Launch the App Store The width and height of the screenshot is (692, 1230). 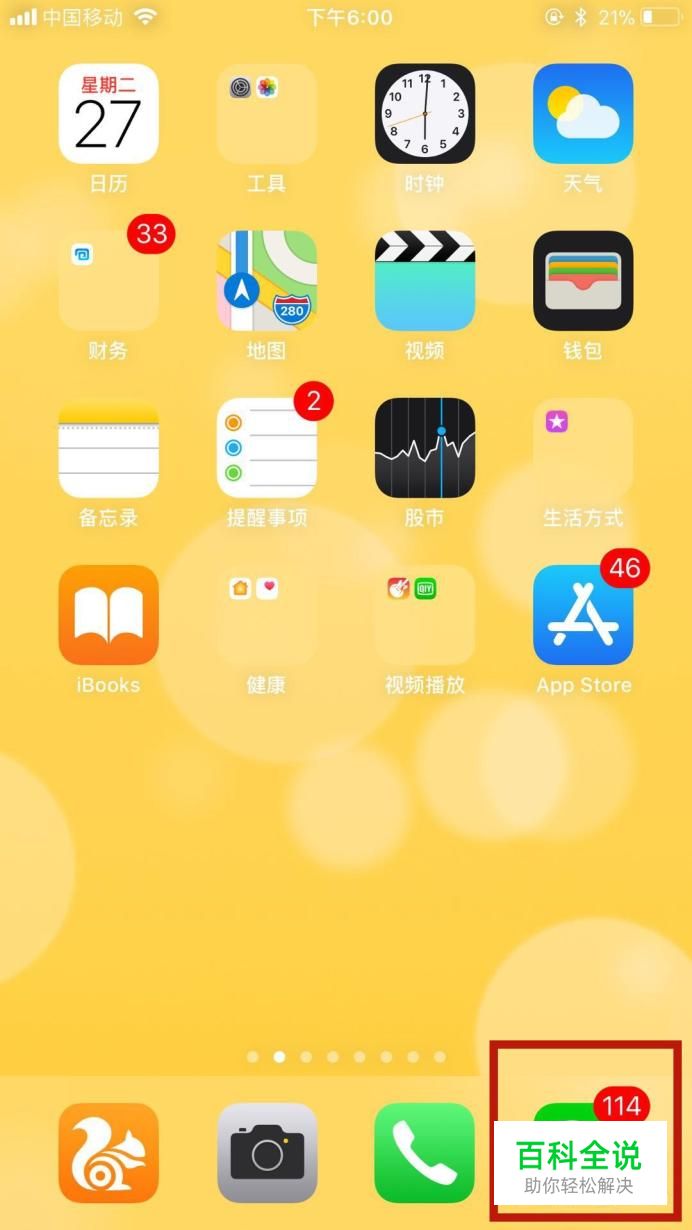pos(582,615)
